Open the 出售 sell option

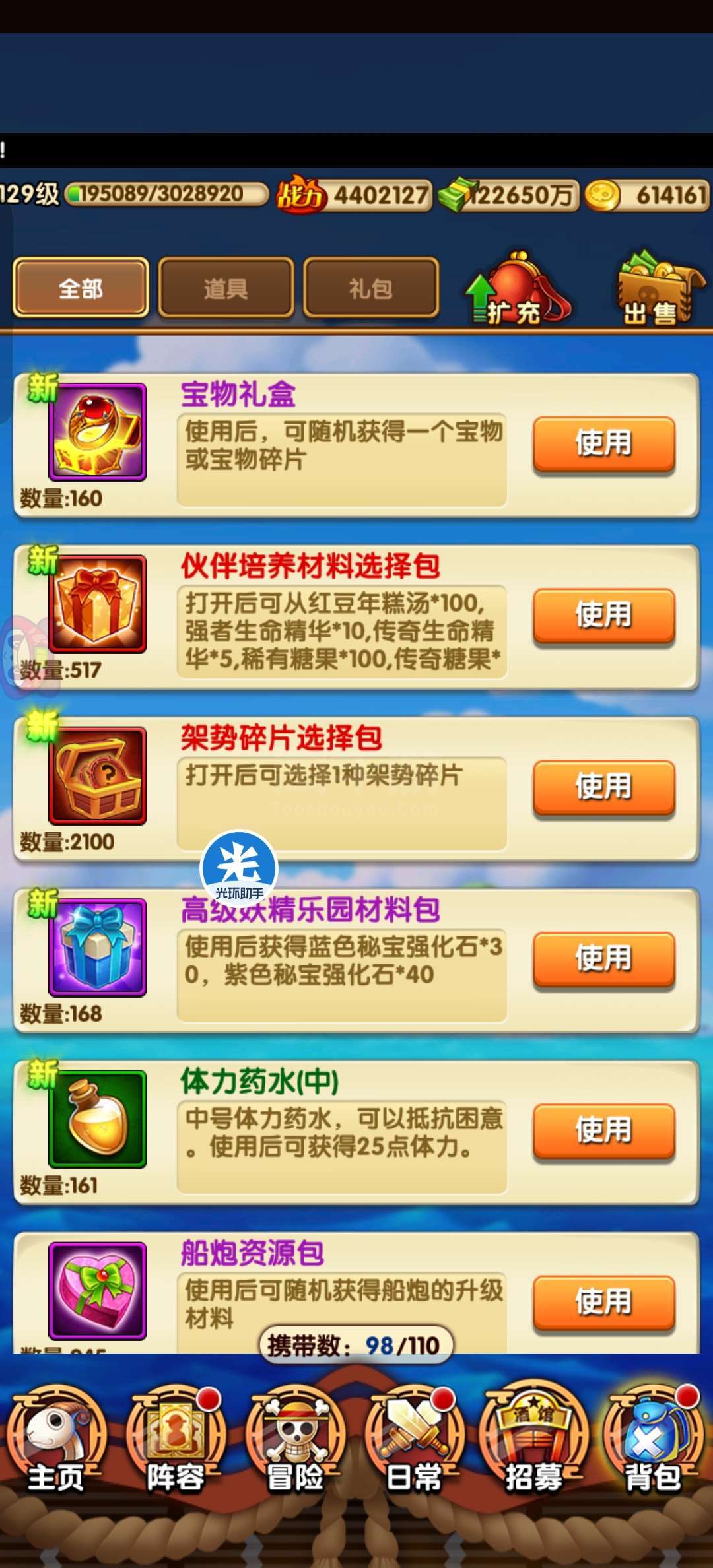click(x=657, y=290)
